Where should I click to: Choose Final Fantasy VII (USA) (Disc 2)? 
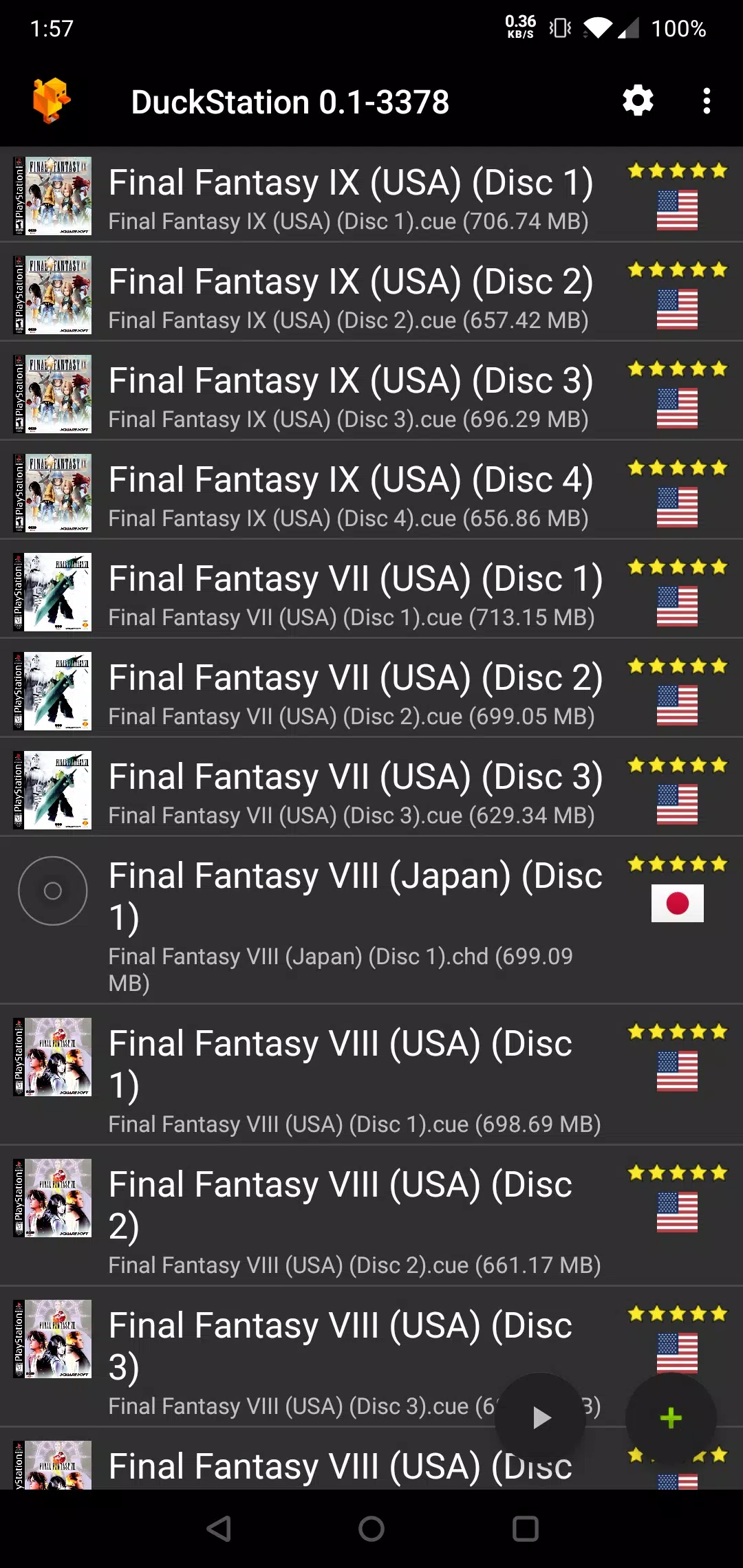pos(351,691)
